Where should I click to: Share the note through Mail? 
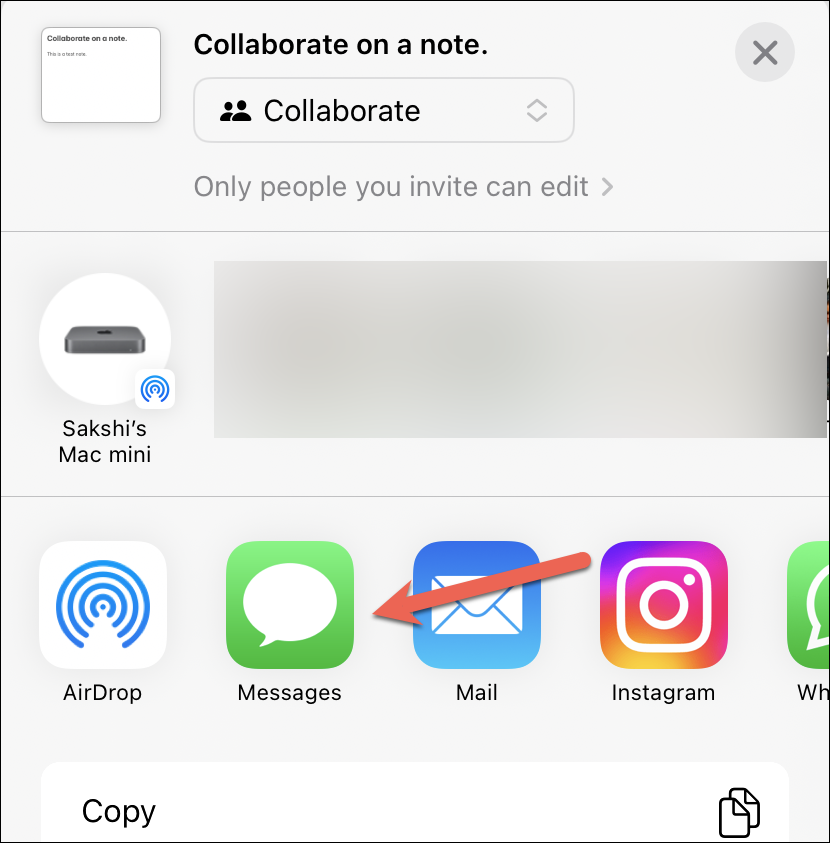(x=477, y=605)
